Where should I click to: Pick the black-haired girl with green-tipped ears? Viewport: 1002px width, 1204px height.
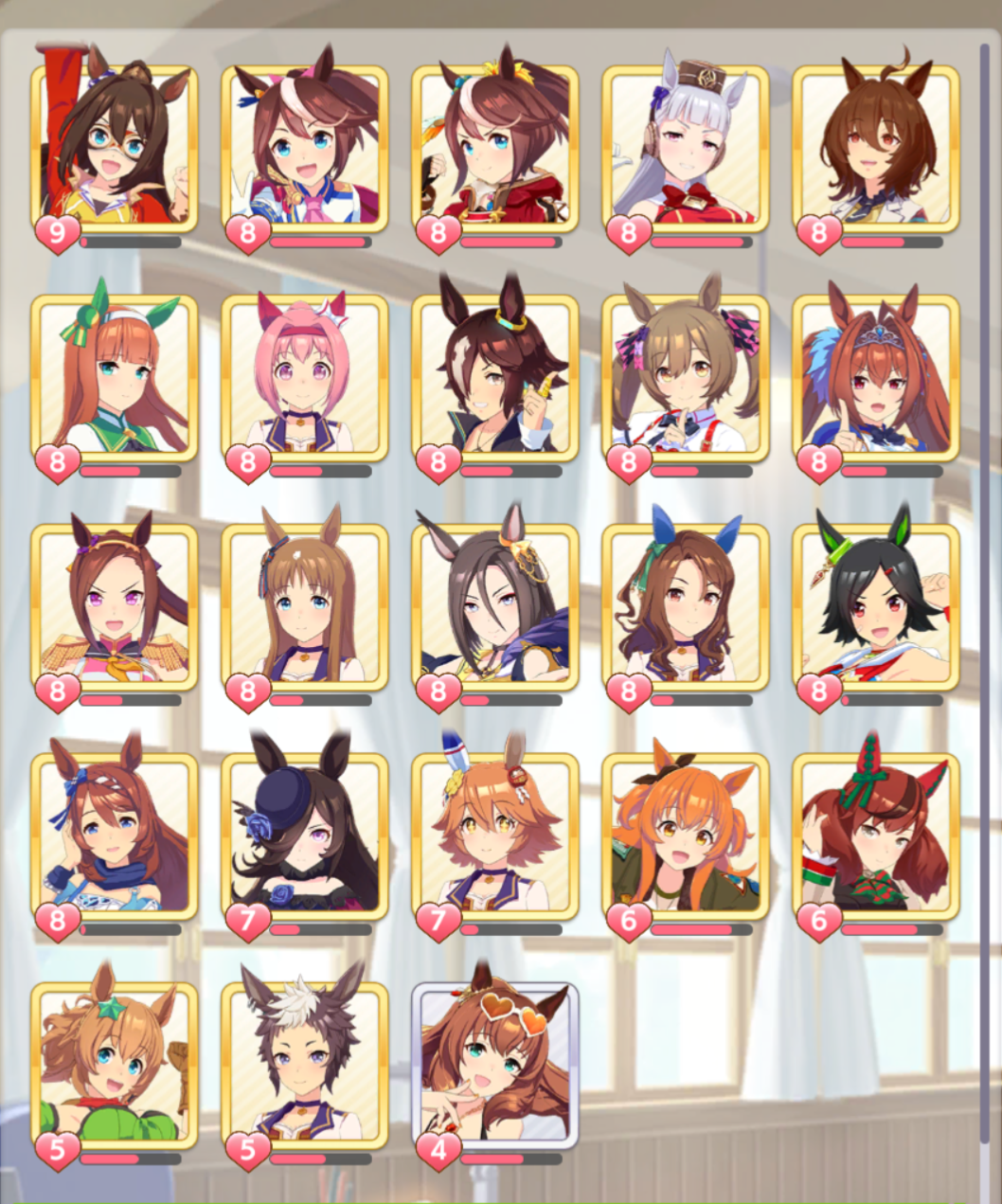(876, 605)
